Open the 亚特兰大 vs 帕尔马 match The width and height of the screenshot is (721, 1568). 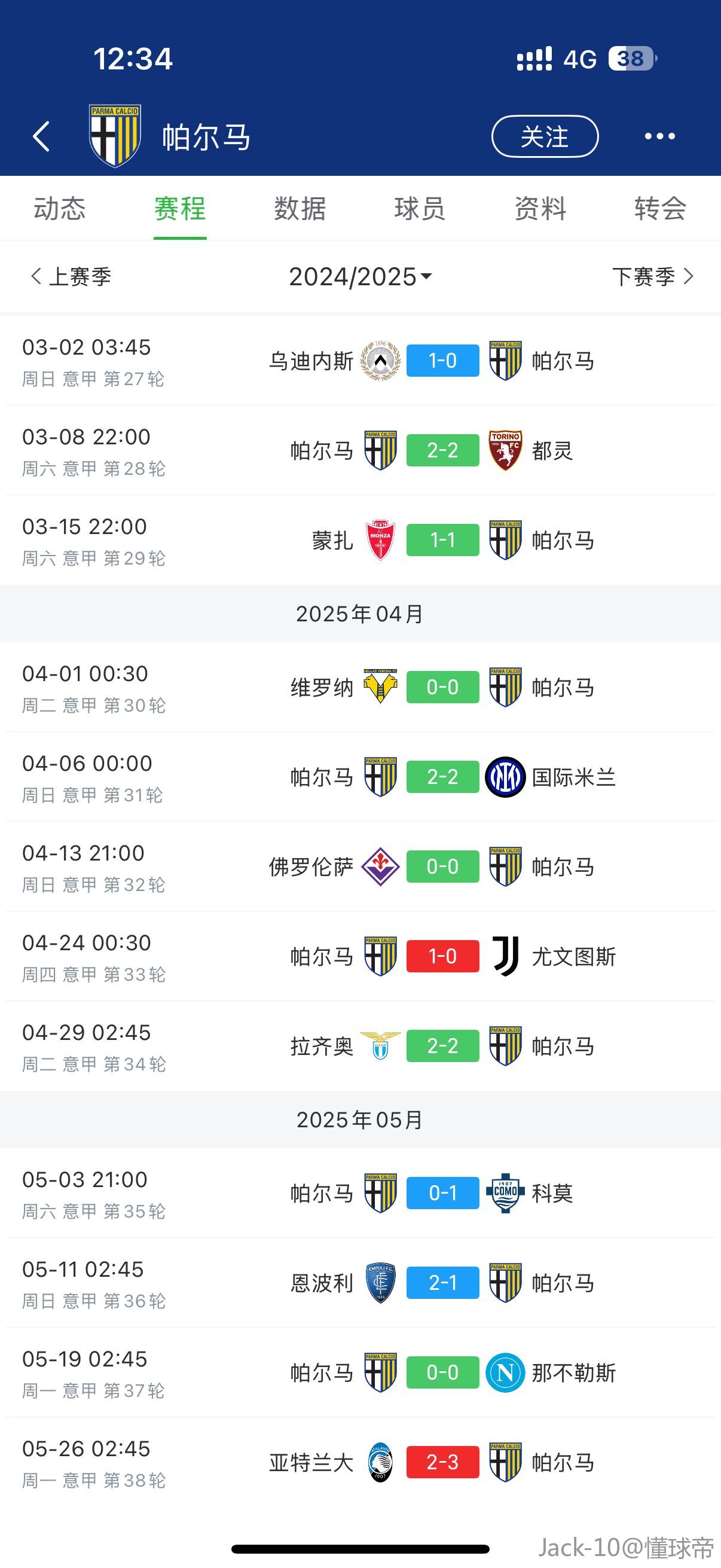coord(442,1462)
